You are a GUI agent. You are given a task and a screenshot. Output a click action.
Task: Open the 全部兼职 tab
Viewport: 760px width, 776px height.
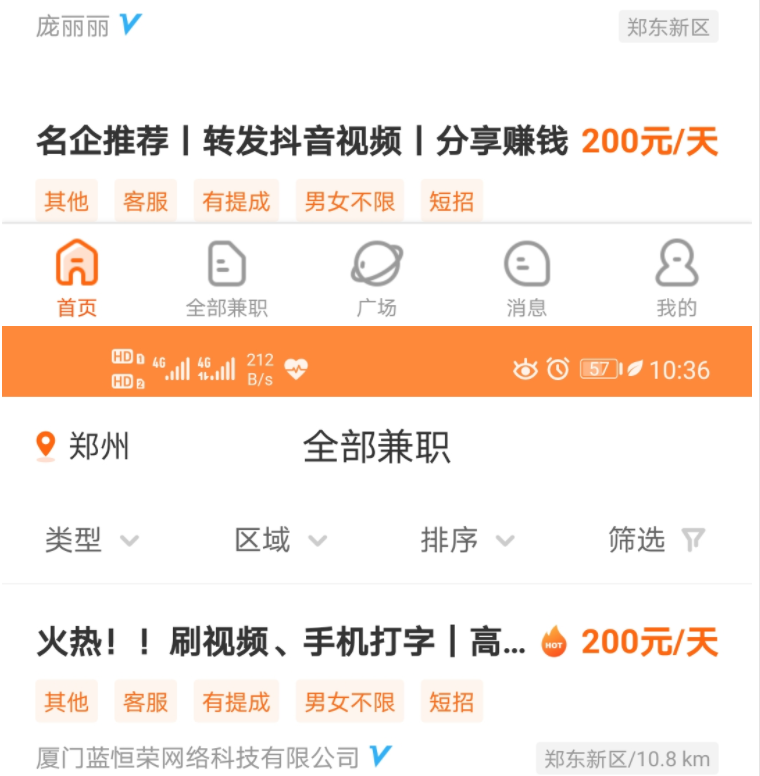227,278
